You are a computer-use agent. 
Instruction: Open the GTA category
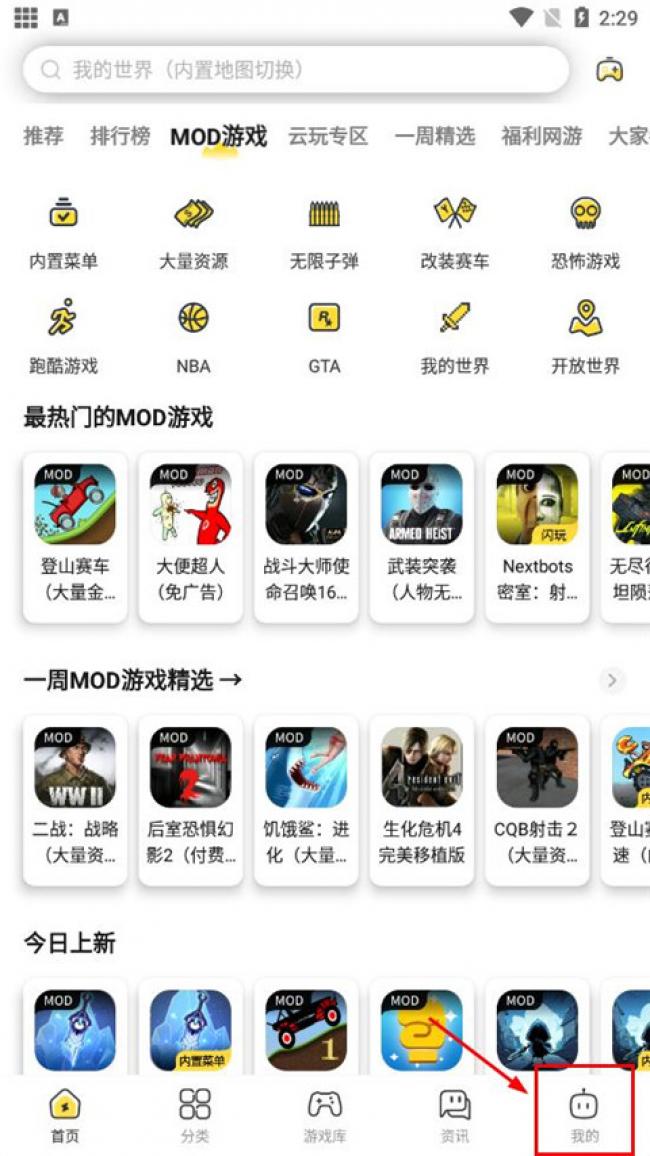324,337
